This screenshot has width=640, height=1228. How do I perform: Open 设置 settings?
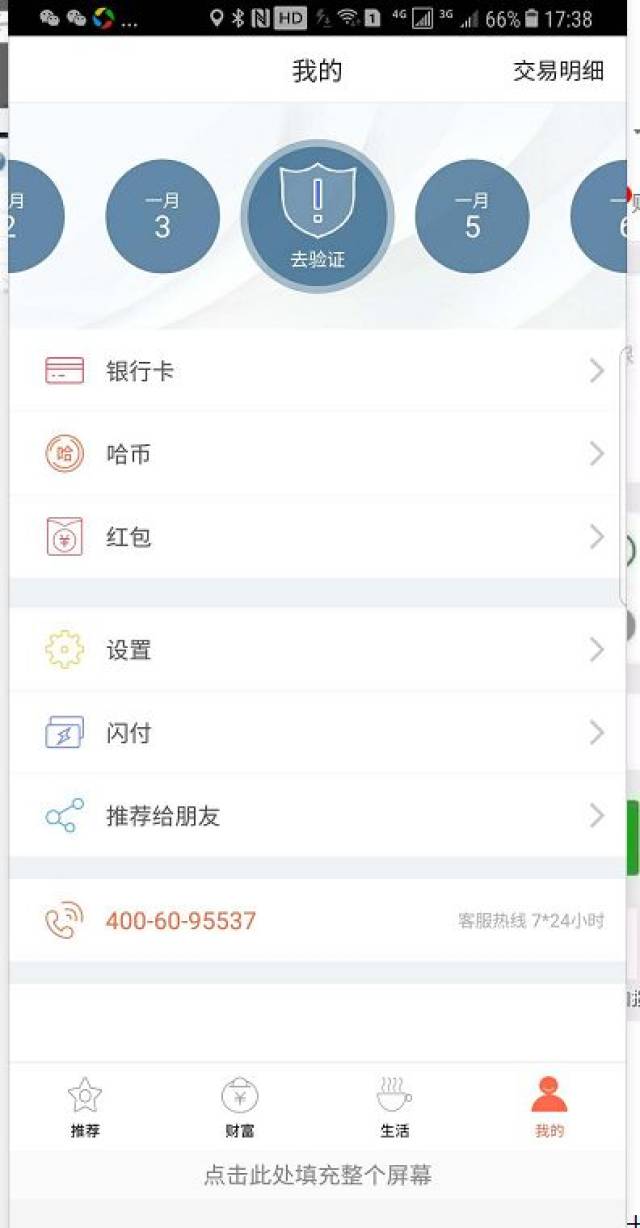[x=317, y=650]
